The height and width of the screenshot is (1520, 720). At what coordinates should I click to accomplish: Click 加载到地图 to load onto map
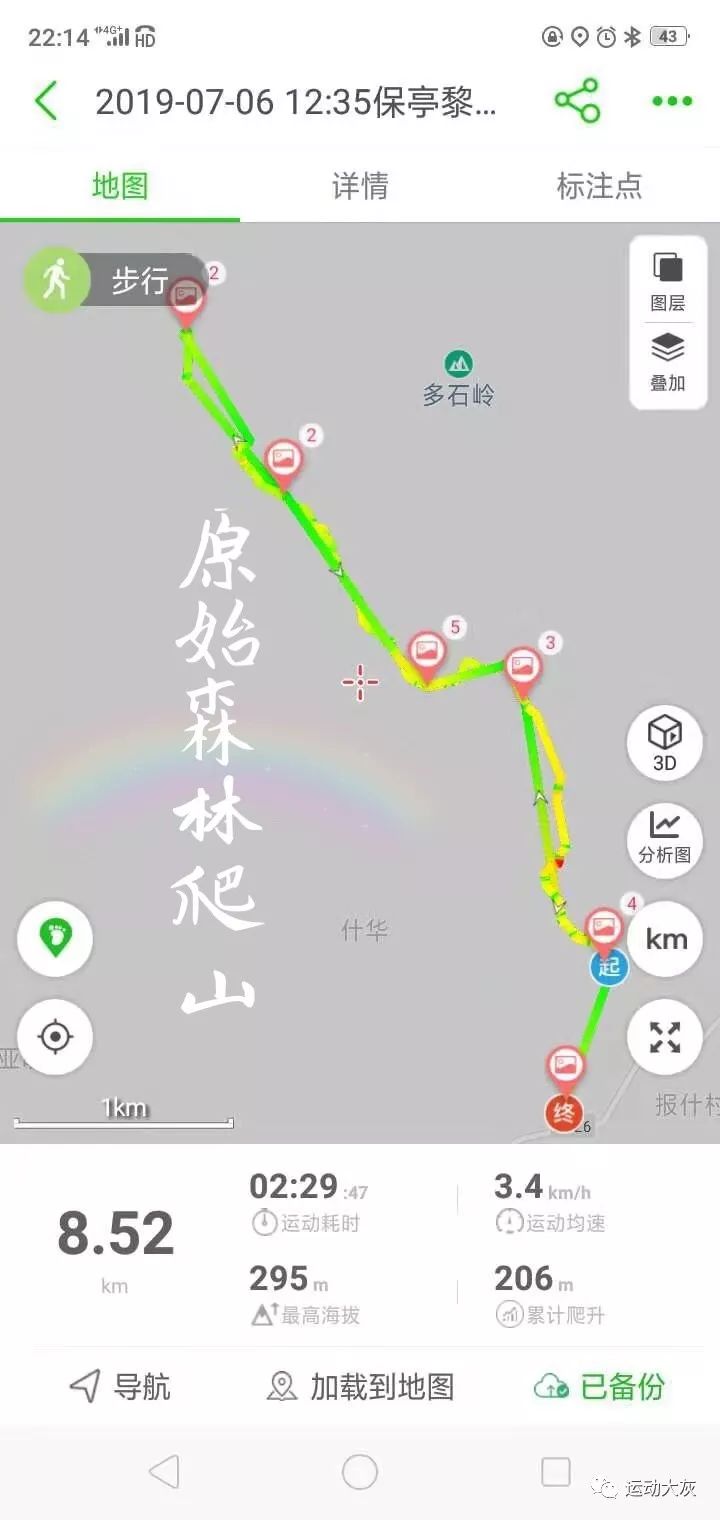pyautogui.click(x=360, y=1386)
